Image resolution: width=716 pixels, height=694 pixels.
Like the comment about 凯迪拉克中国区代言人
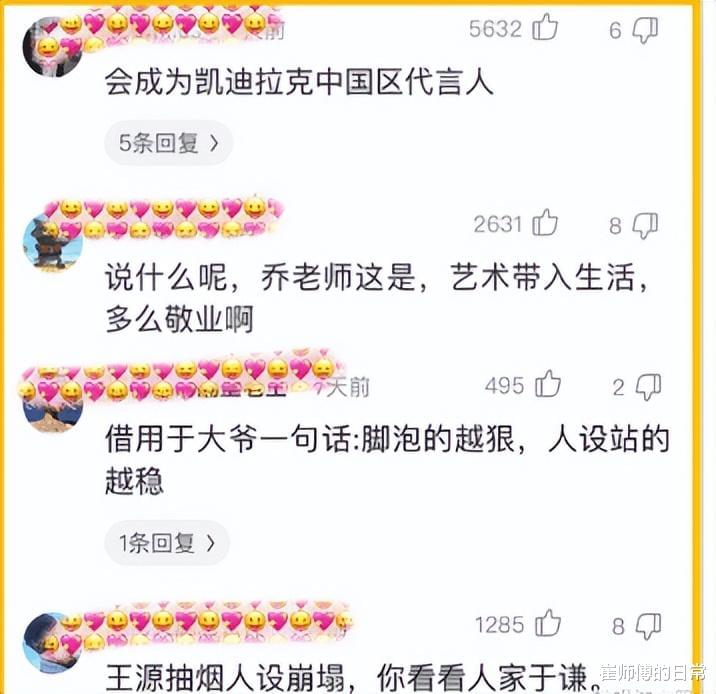(545, 29)
